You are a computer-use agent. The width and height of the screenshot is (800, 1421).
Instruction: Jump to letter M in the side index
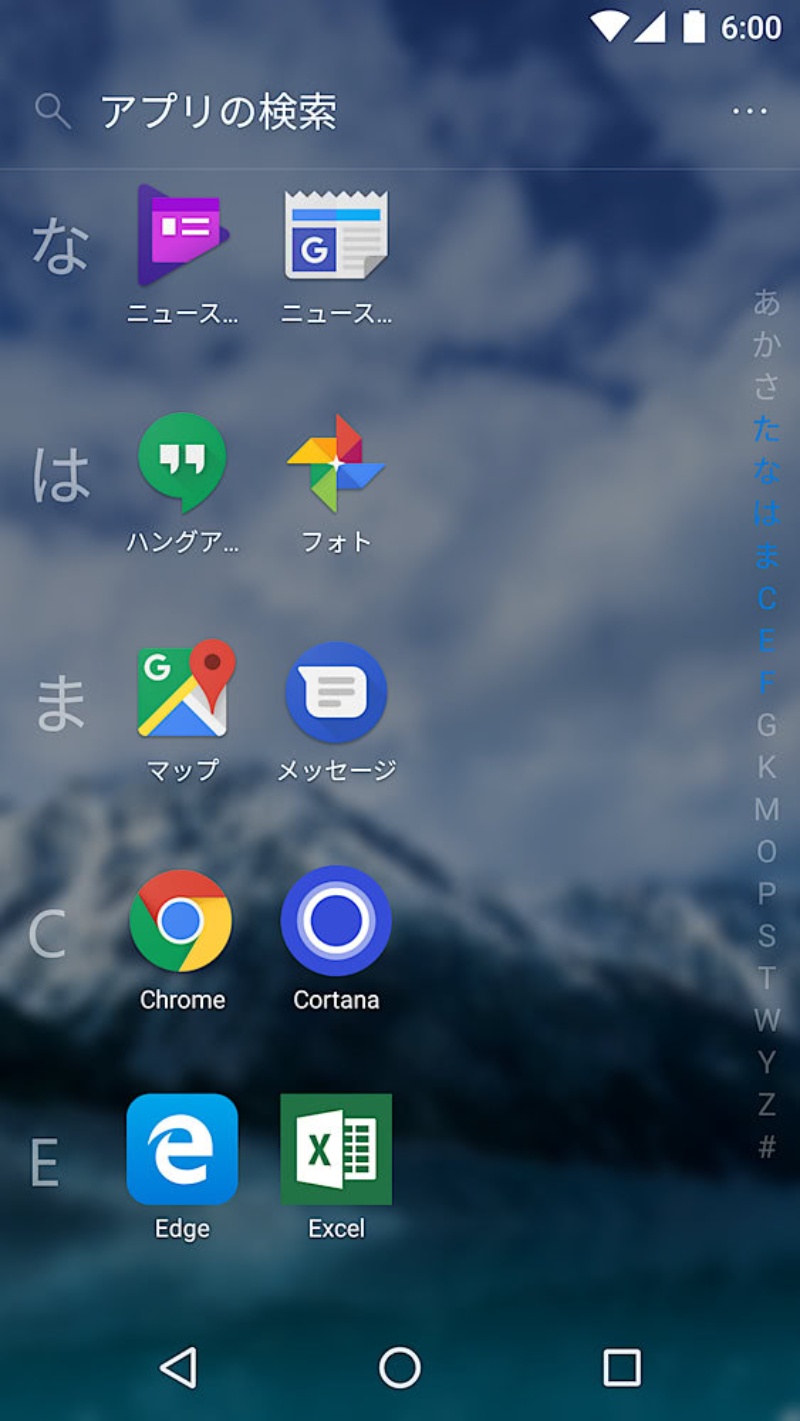[766, 809]
